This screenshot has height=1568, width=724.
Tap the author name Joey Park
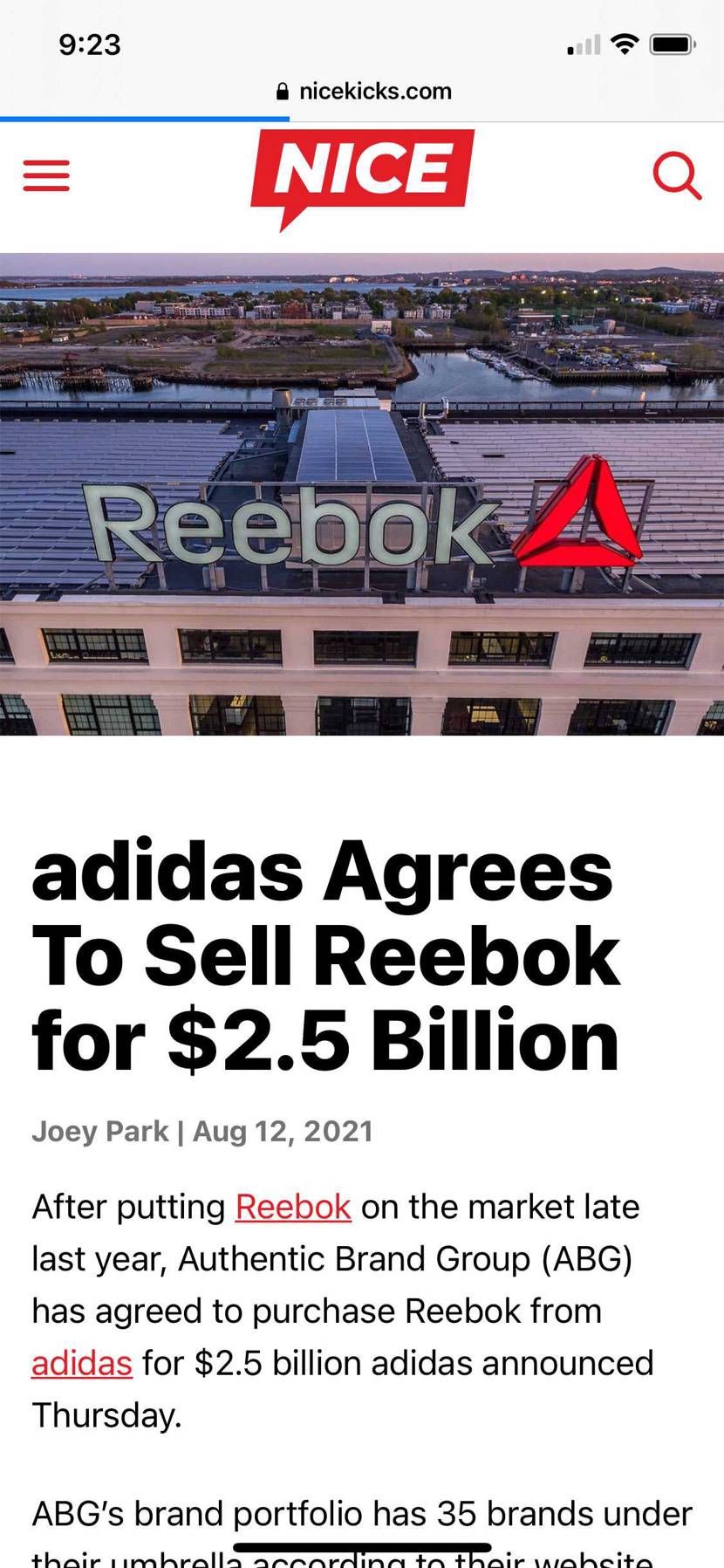pyautogui.click(x=99, y=1130)
